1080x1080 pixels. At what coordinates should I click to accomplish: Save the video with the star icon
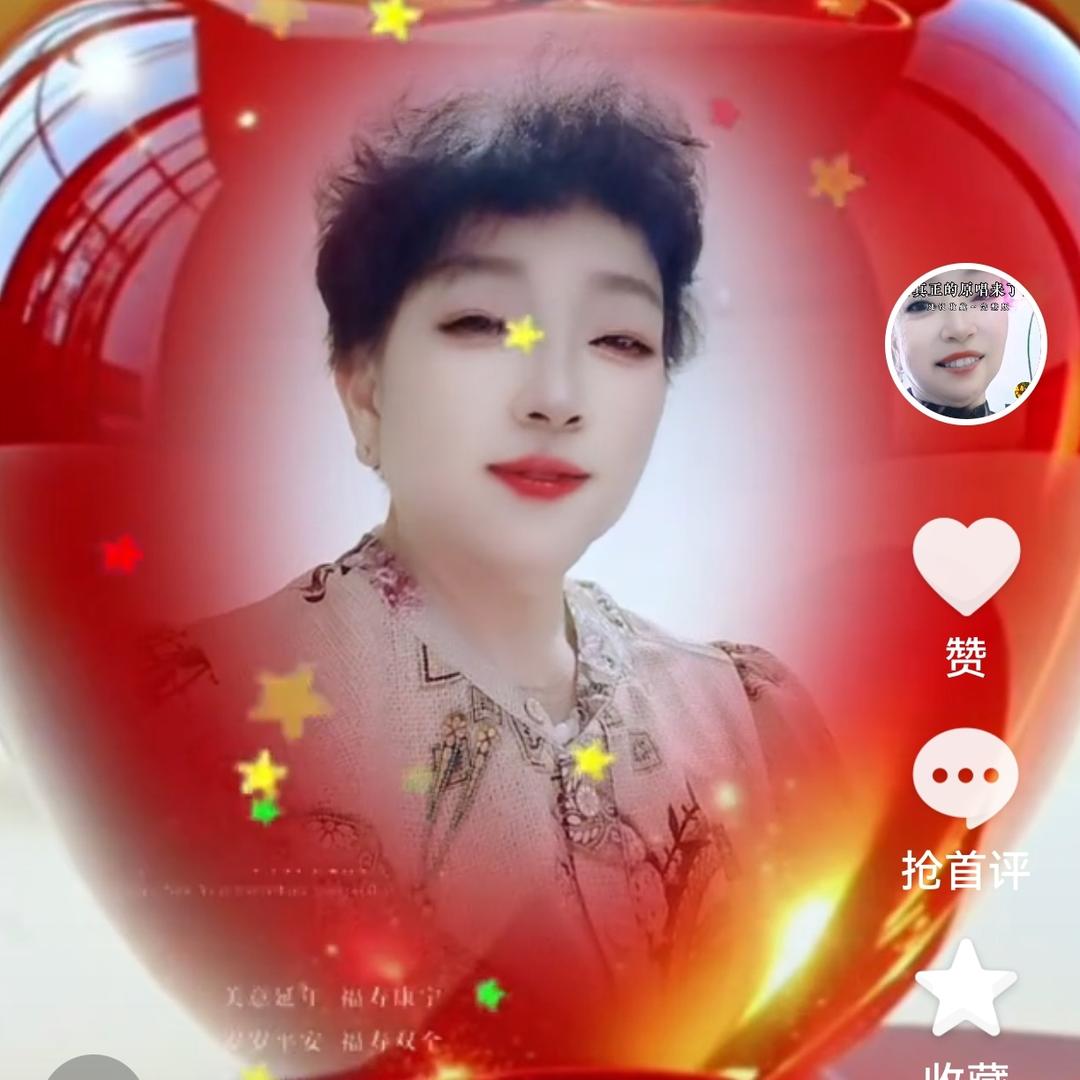pyautogui.click(x=966, y=990)
